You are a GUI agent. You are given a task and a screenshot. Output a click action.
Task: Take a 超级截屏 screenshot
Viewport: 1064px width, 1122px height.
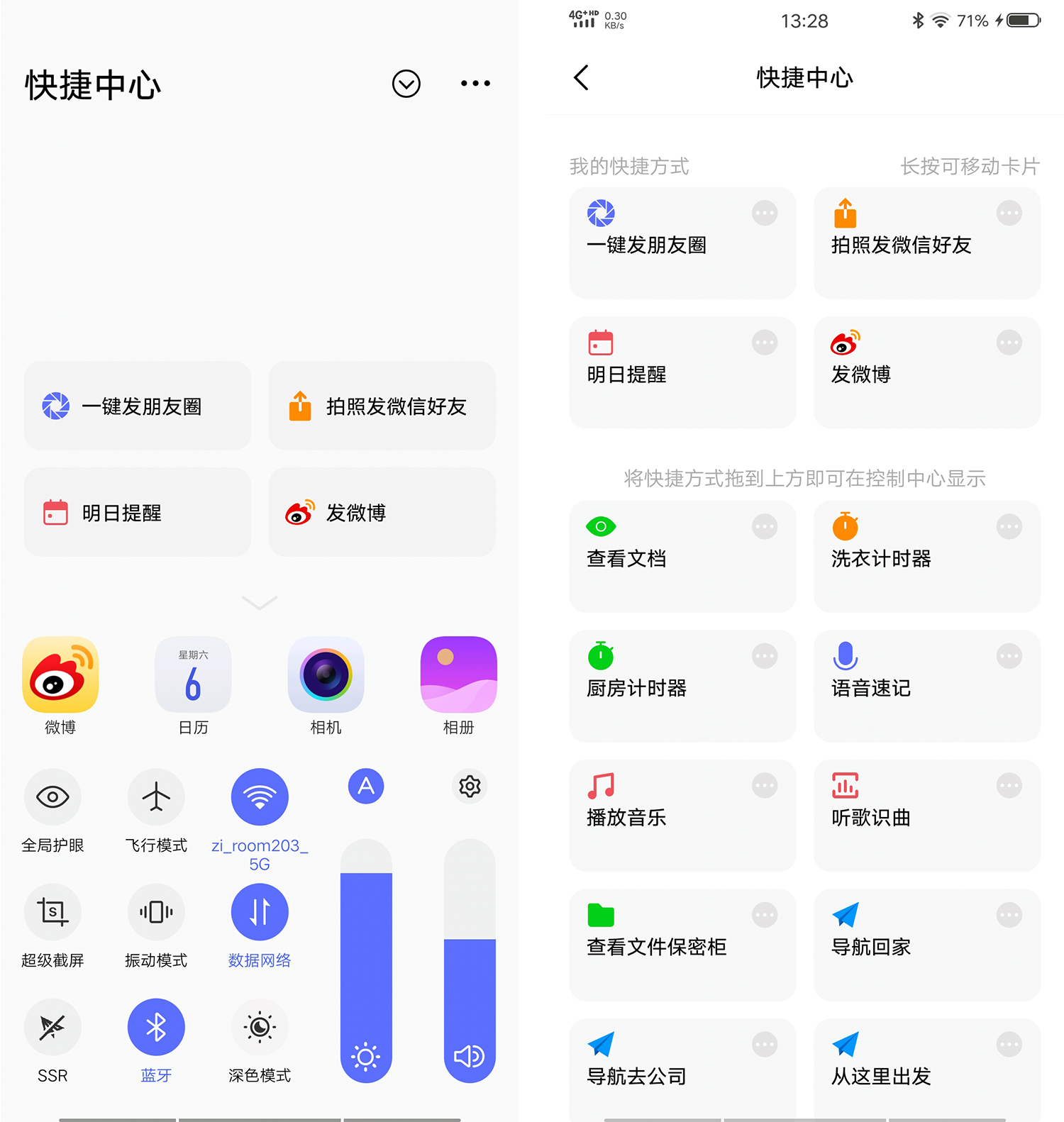click(52, 912)
